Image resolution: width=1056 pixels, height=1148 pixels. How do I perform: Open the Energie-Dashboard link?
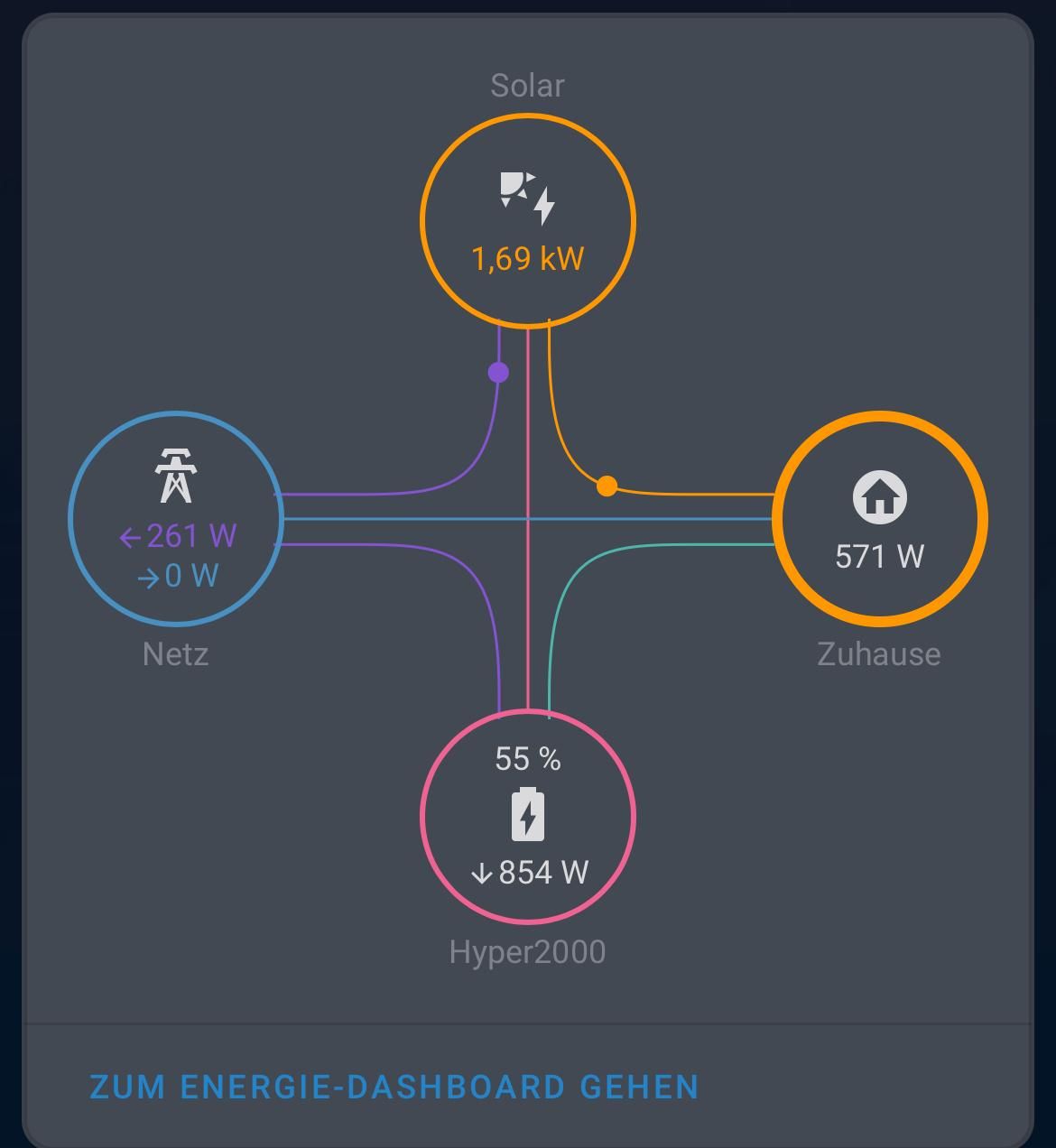tap(394, 1087)
